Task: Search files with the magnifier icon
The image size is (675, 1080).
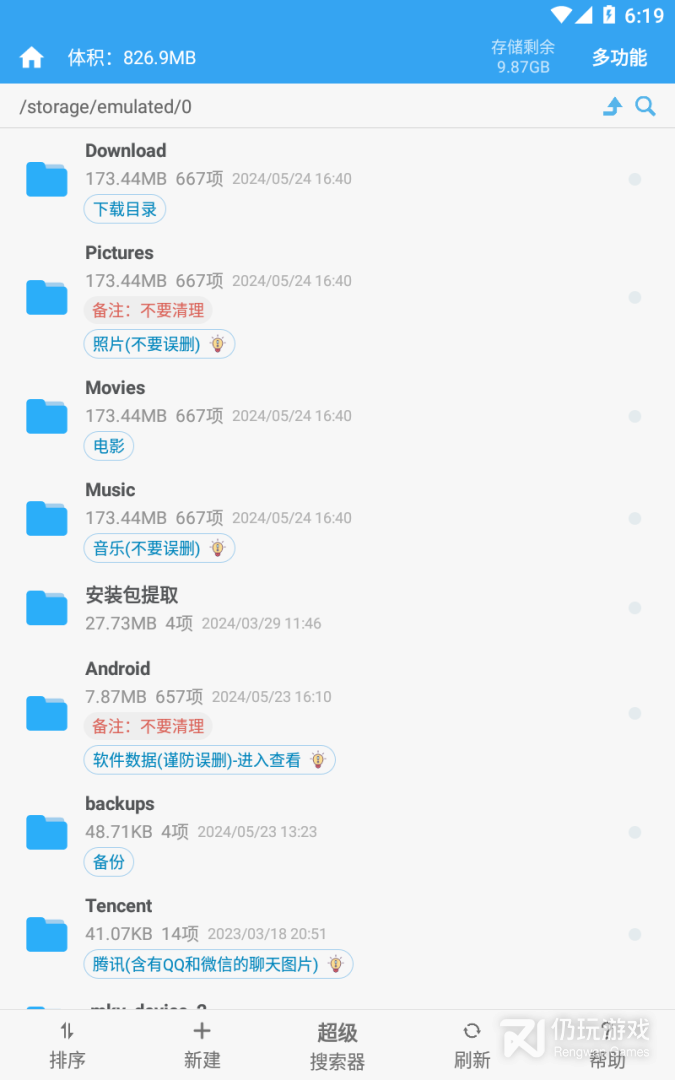Action: (x=646, y=107)
